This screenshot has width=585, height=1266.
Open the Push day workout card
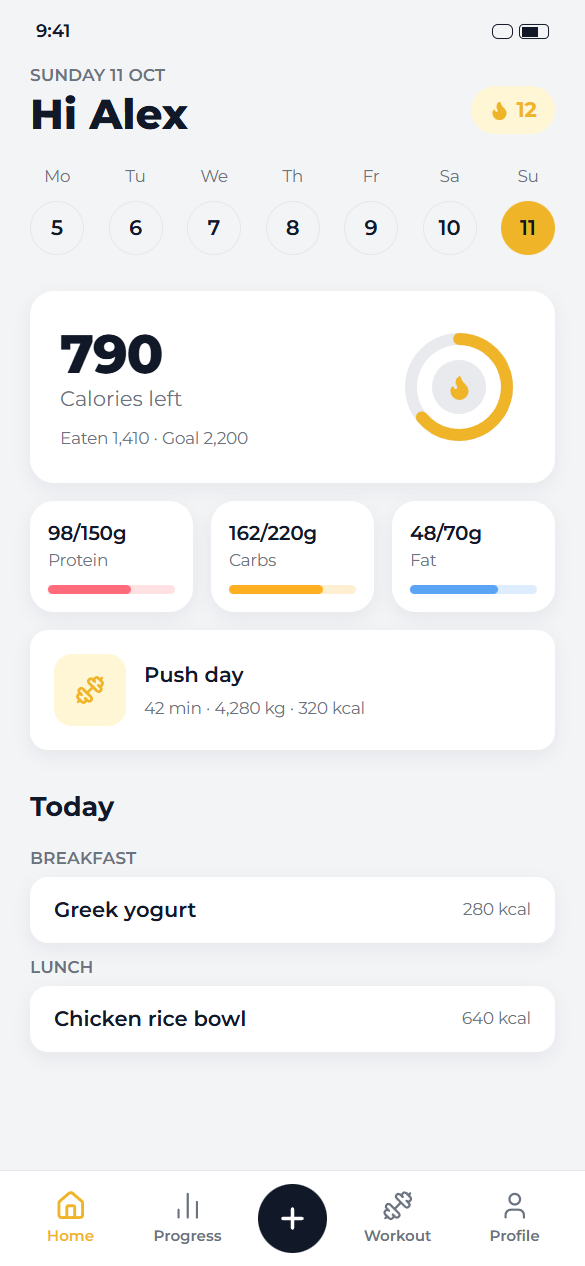(x=292, y=690)
